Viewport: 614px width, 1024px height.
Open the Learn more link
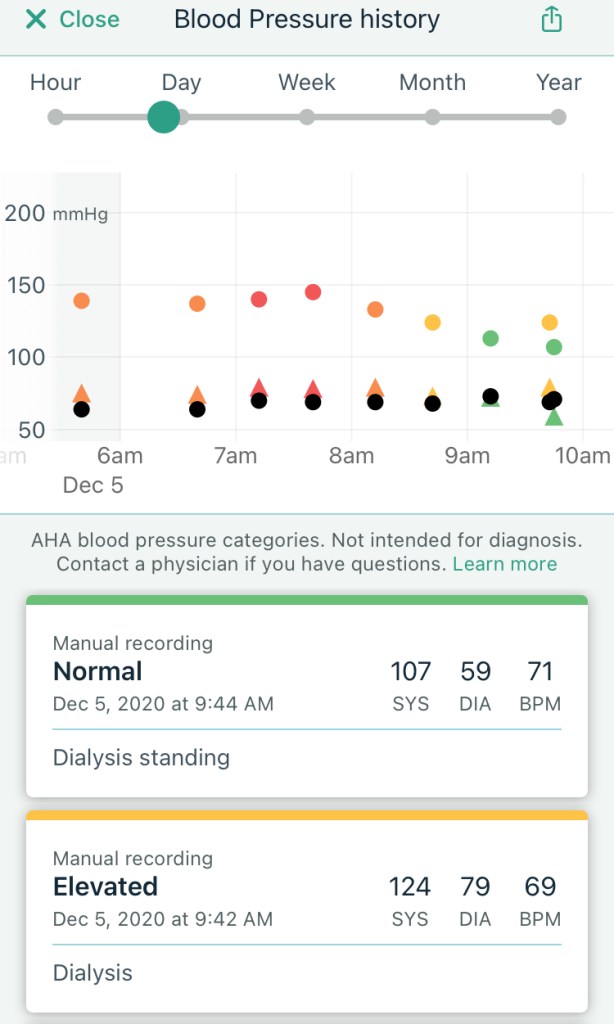504,564
